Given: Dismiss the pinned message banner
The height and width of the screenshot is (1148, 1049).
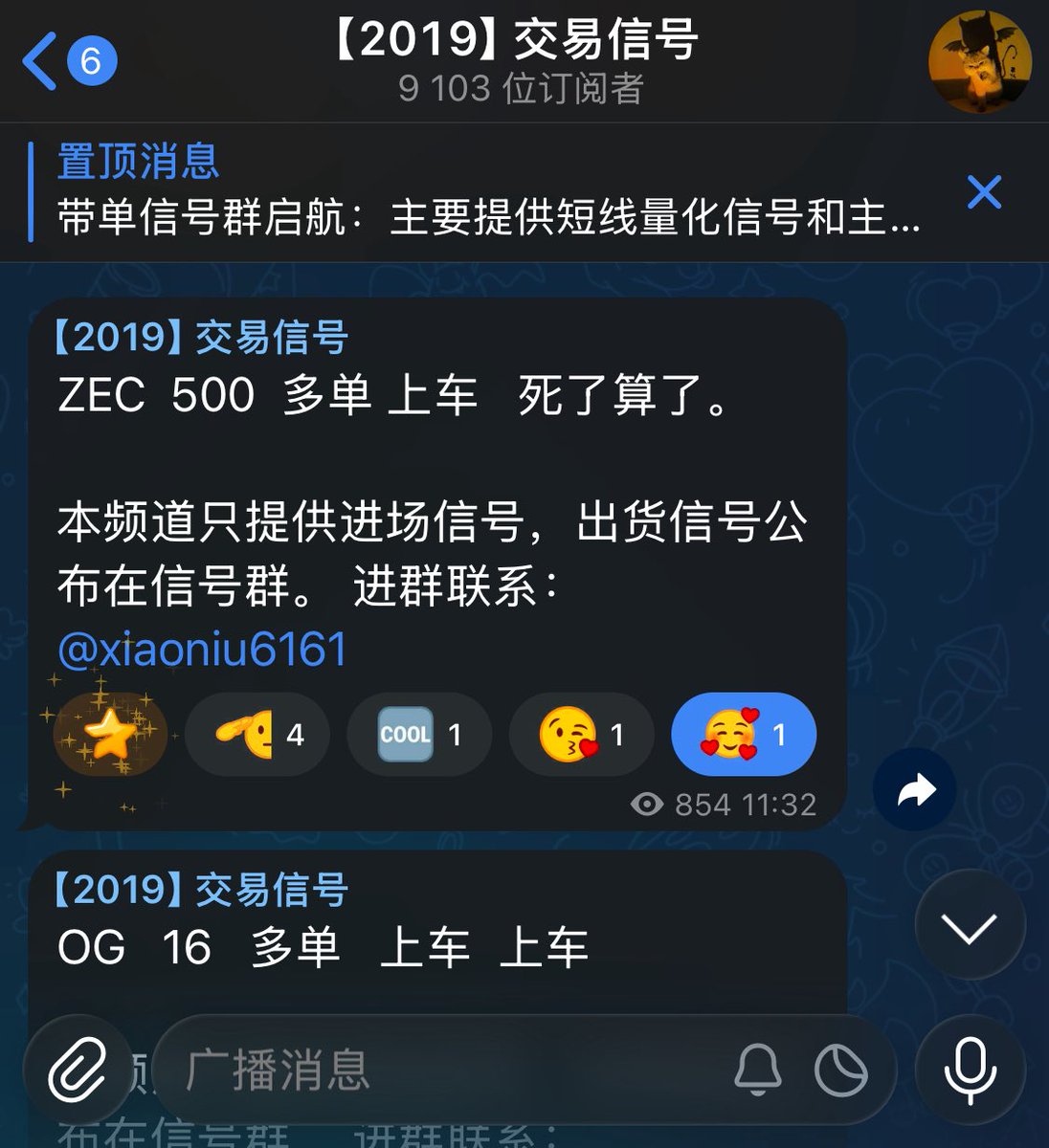Looking at the screenshot, I should (x=984, y=192).
